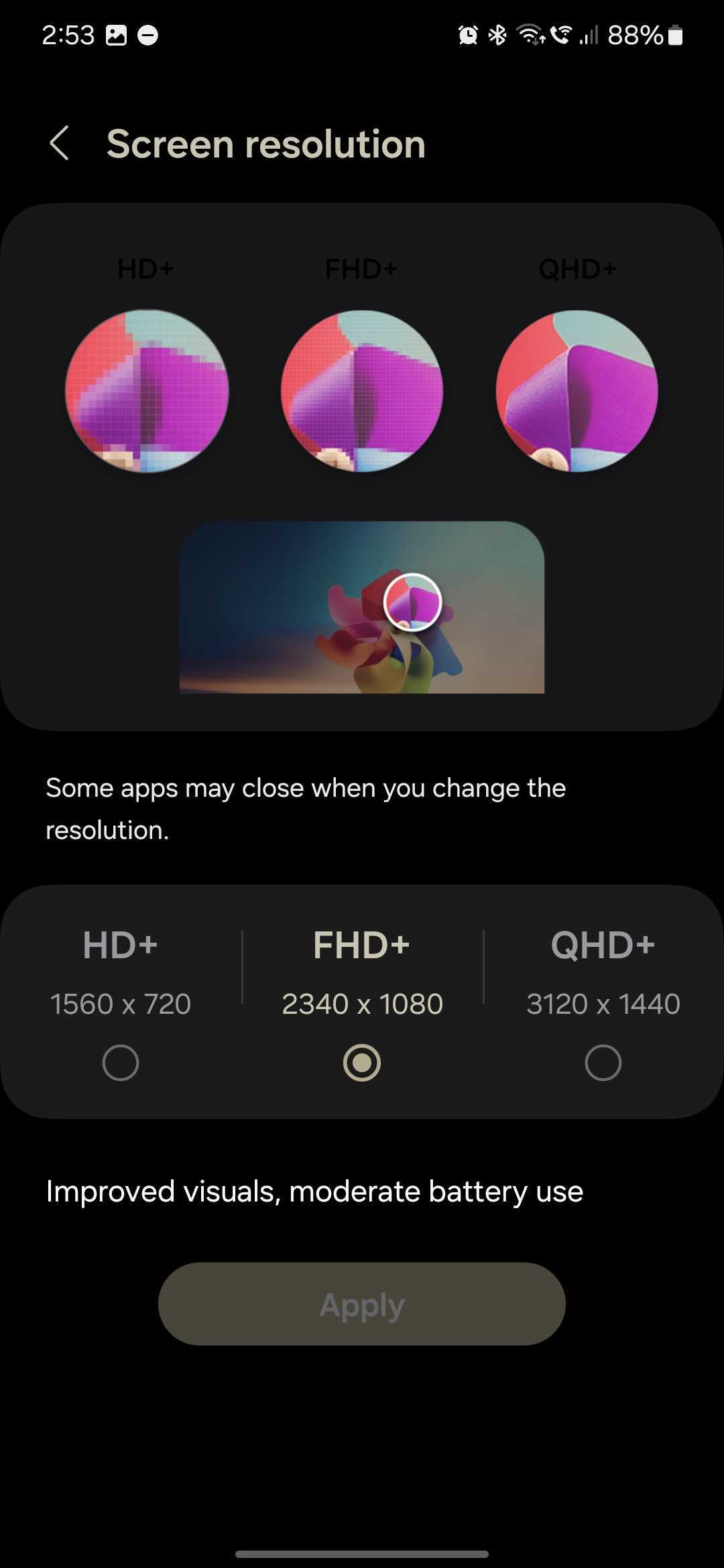Switch to QHD+ 3120 x 1440 resolution
724x1568 pixels.
click(603, 1062)
